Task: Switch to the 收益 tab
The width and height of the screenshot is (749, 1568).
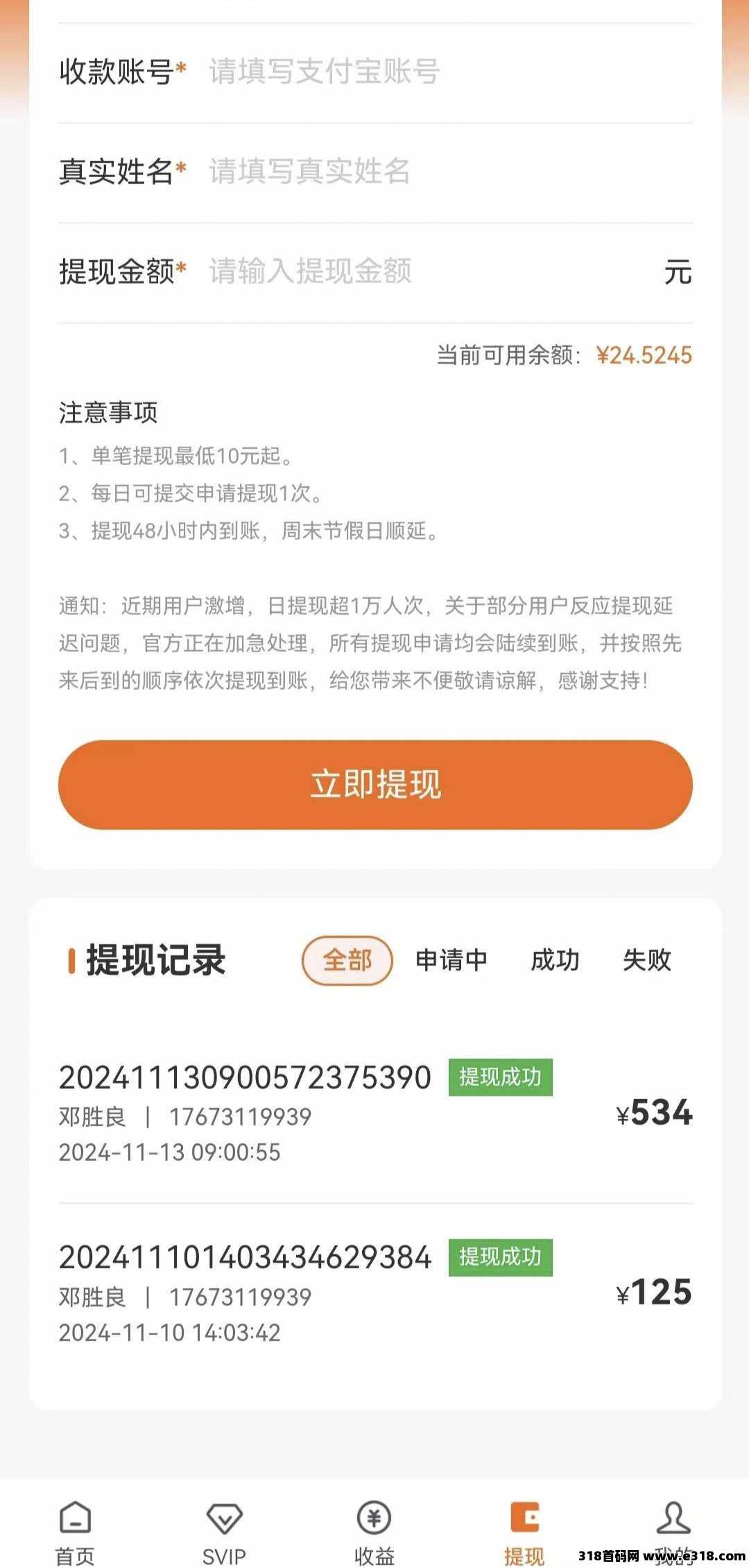Action: click(374, 1533)
